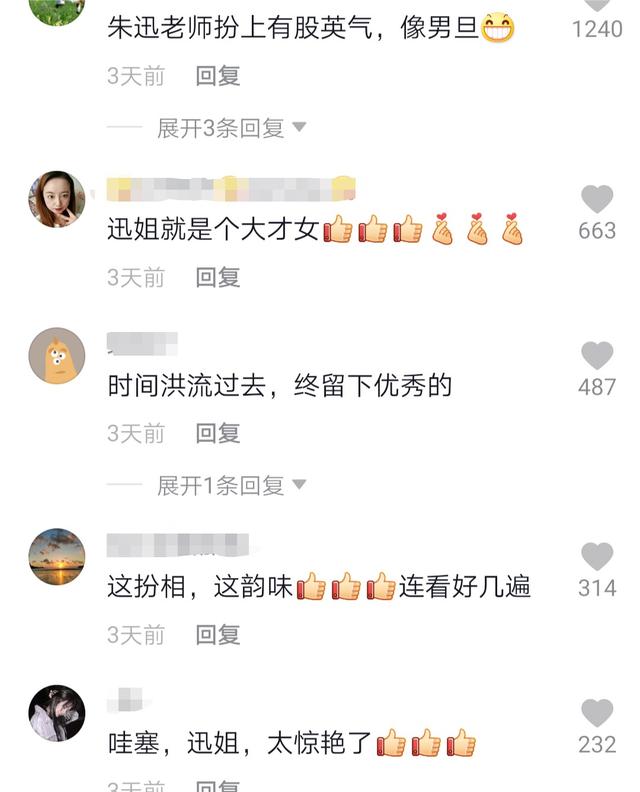Reply to the comment '朱迅老师扮上有股英气'

click(218, 76)
